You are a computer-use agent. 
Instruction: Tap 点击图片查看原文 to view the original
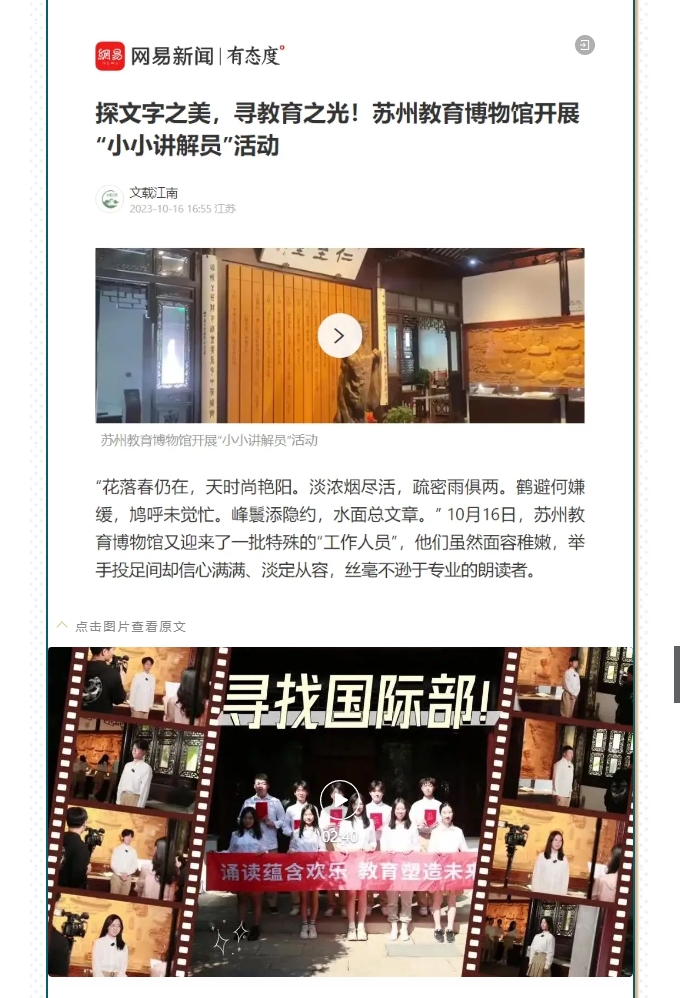[130, 626]
